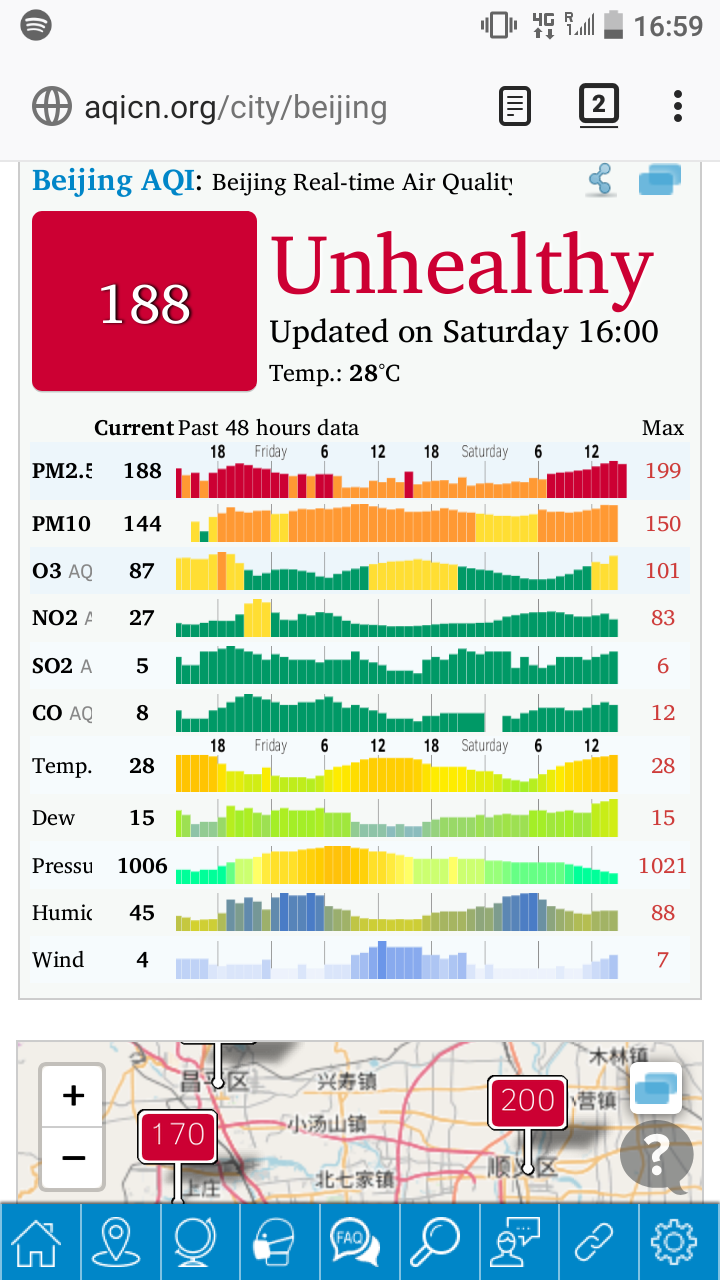Zoom out on the map
Viewport: 720px width, 1280px height.
point(73,1157)
